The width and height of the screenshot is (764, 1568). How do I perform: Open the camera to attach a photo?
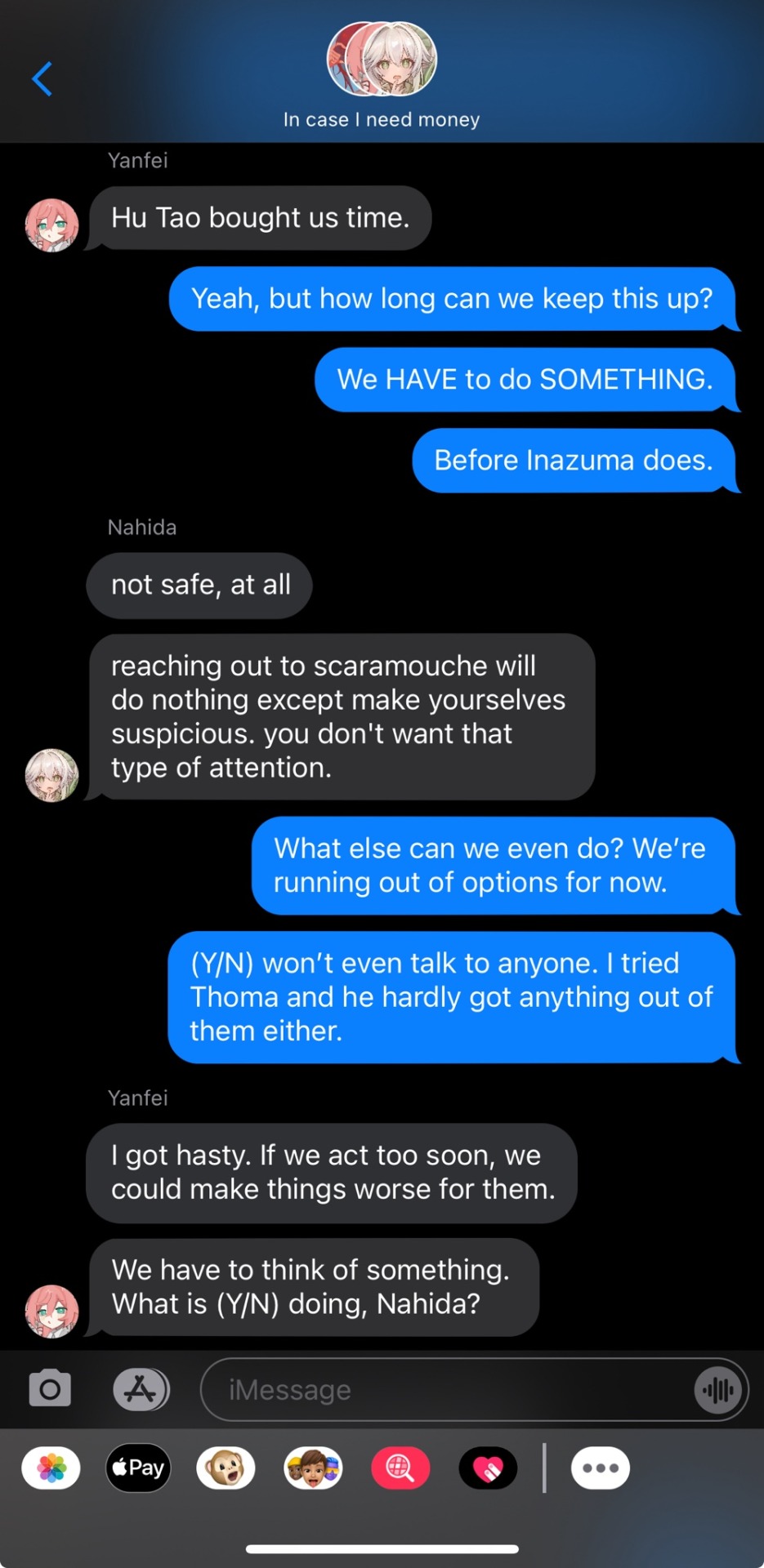tap(50, 1389)
